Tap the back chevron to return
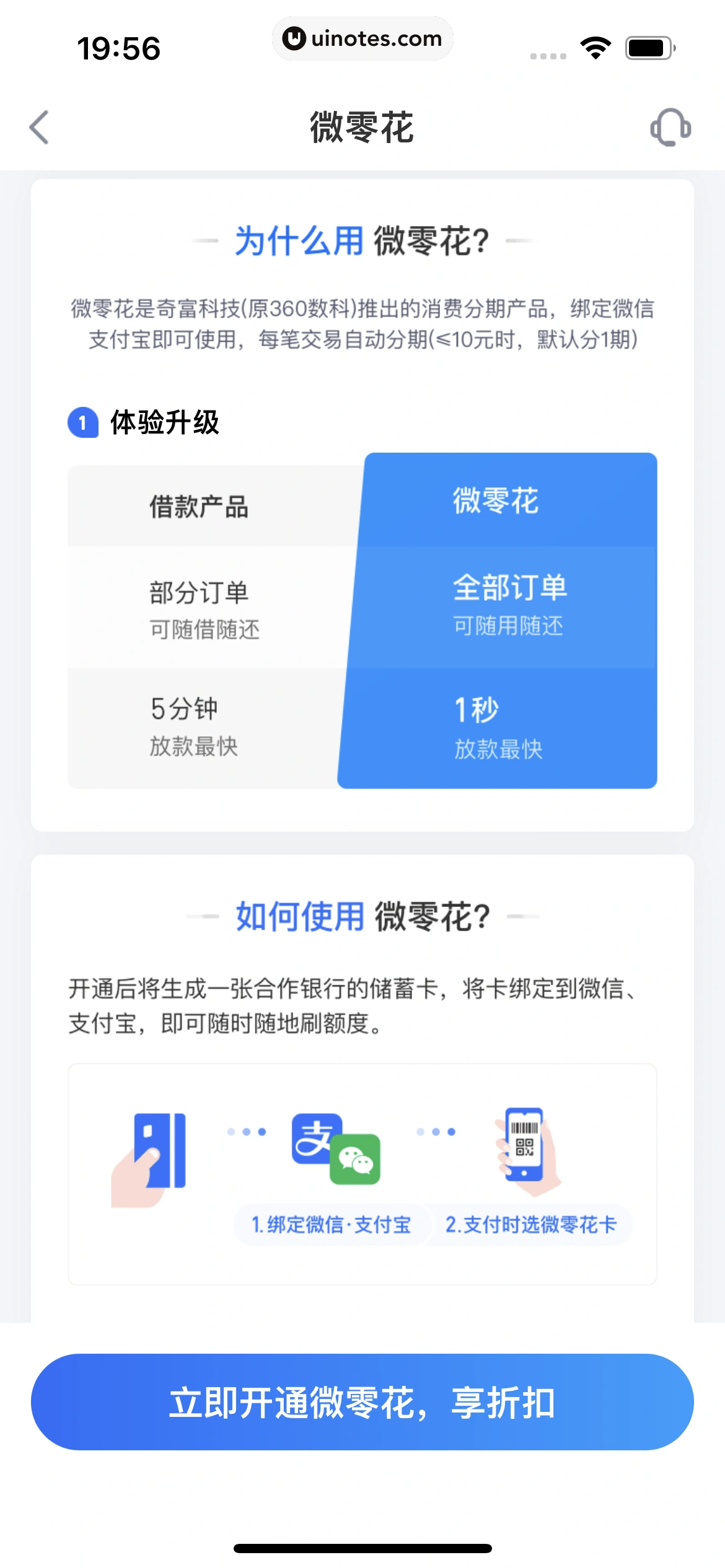This screenshot has width=725, height=1568. point(40,128)
